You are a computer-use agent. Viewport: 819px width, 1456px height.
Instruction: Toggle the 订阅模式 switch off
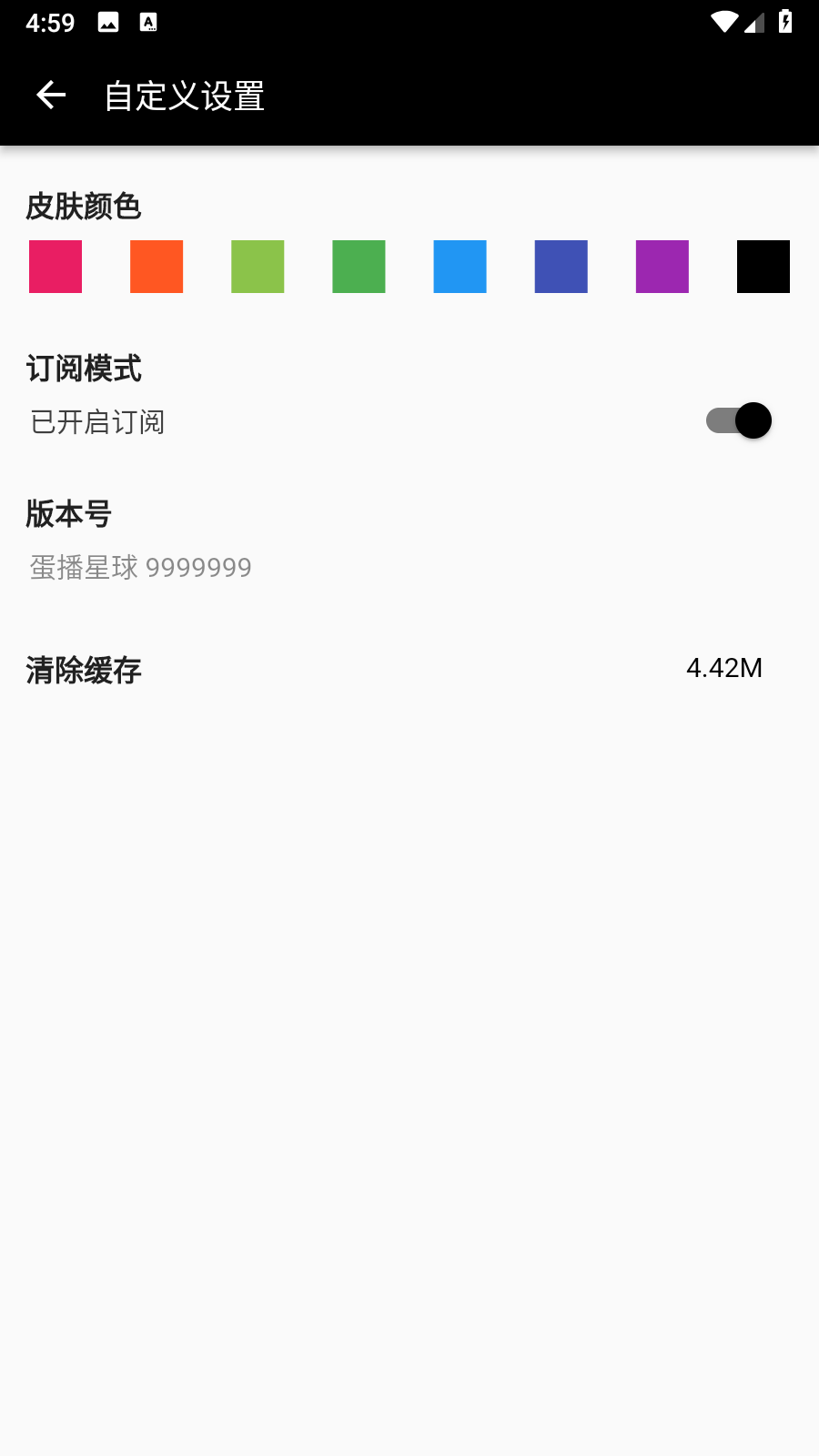coord(739,420)
